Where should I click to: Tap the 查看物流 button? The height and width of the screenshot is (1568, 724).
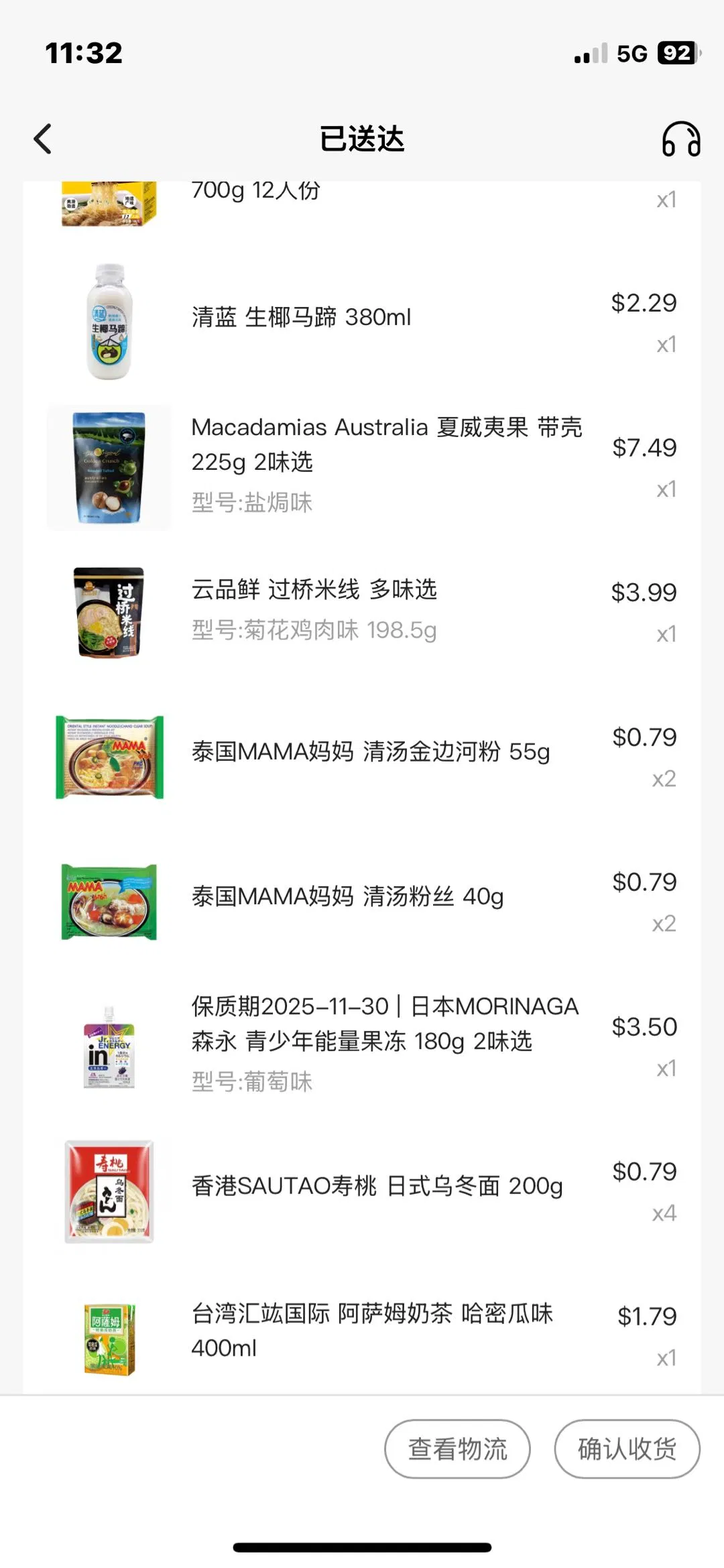[457, 1449]
